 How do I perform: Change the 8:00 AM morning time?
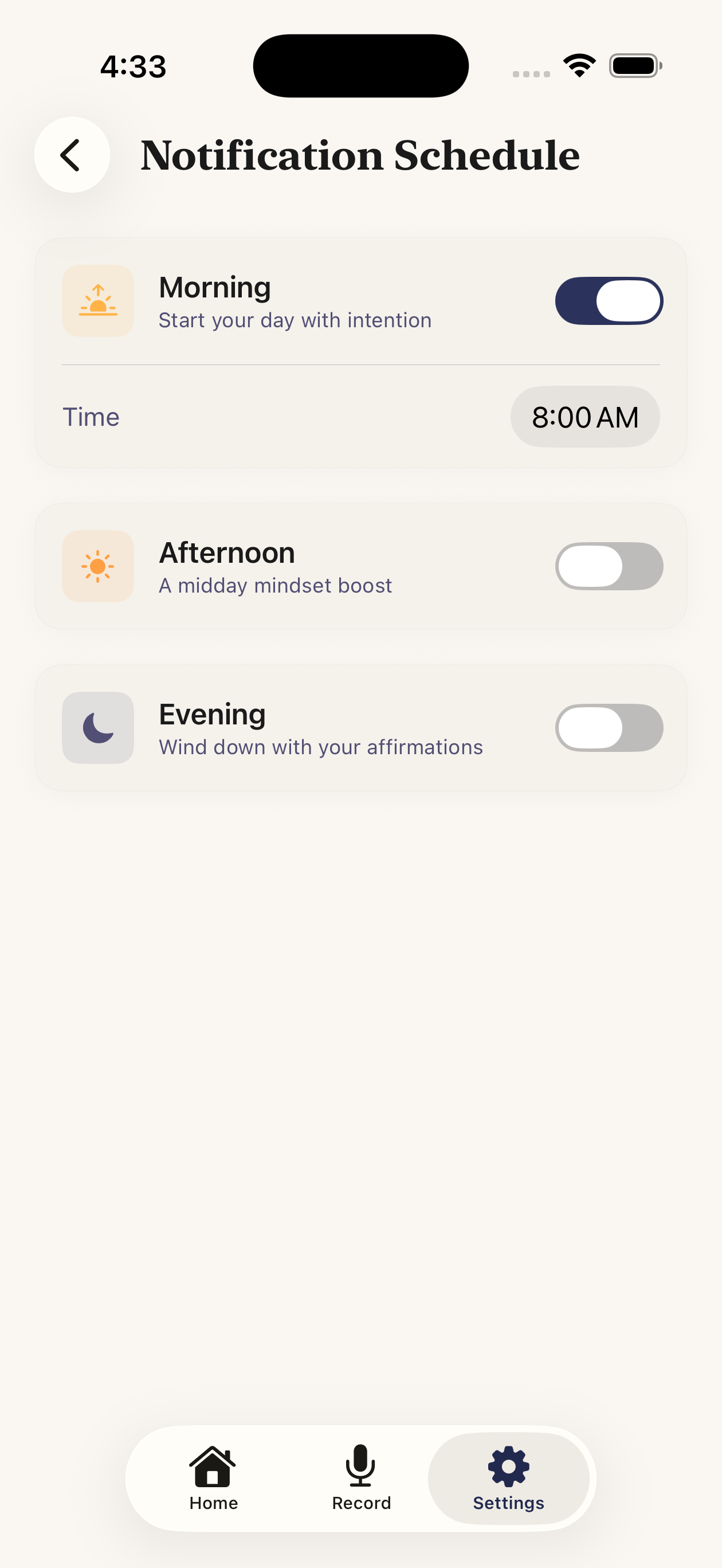coord(584,417)
